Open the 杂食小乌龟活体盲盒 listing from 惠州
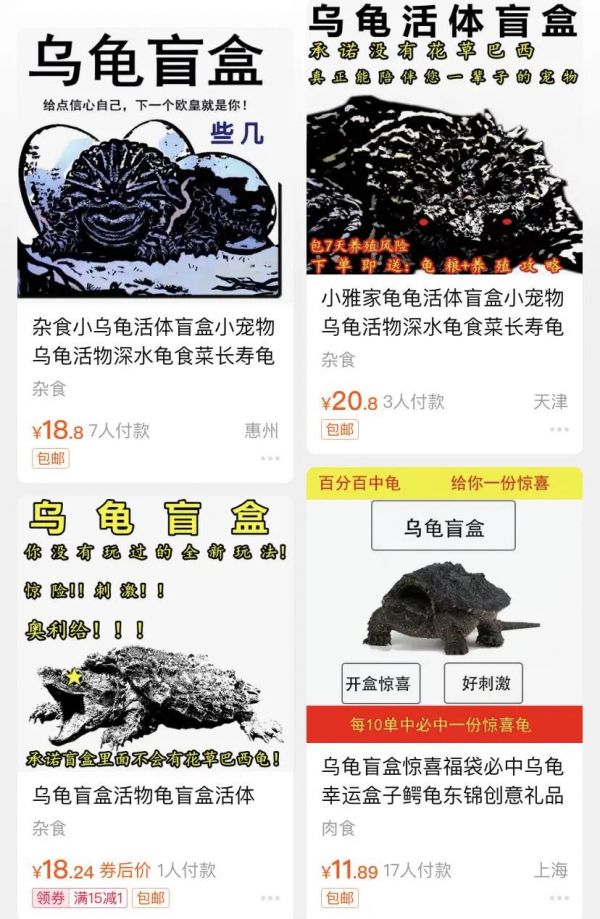Viewport: 600px width, 919px height. [153, 341]
